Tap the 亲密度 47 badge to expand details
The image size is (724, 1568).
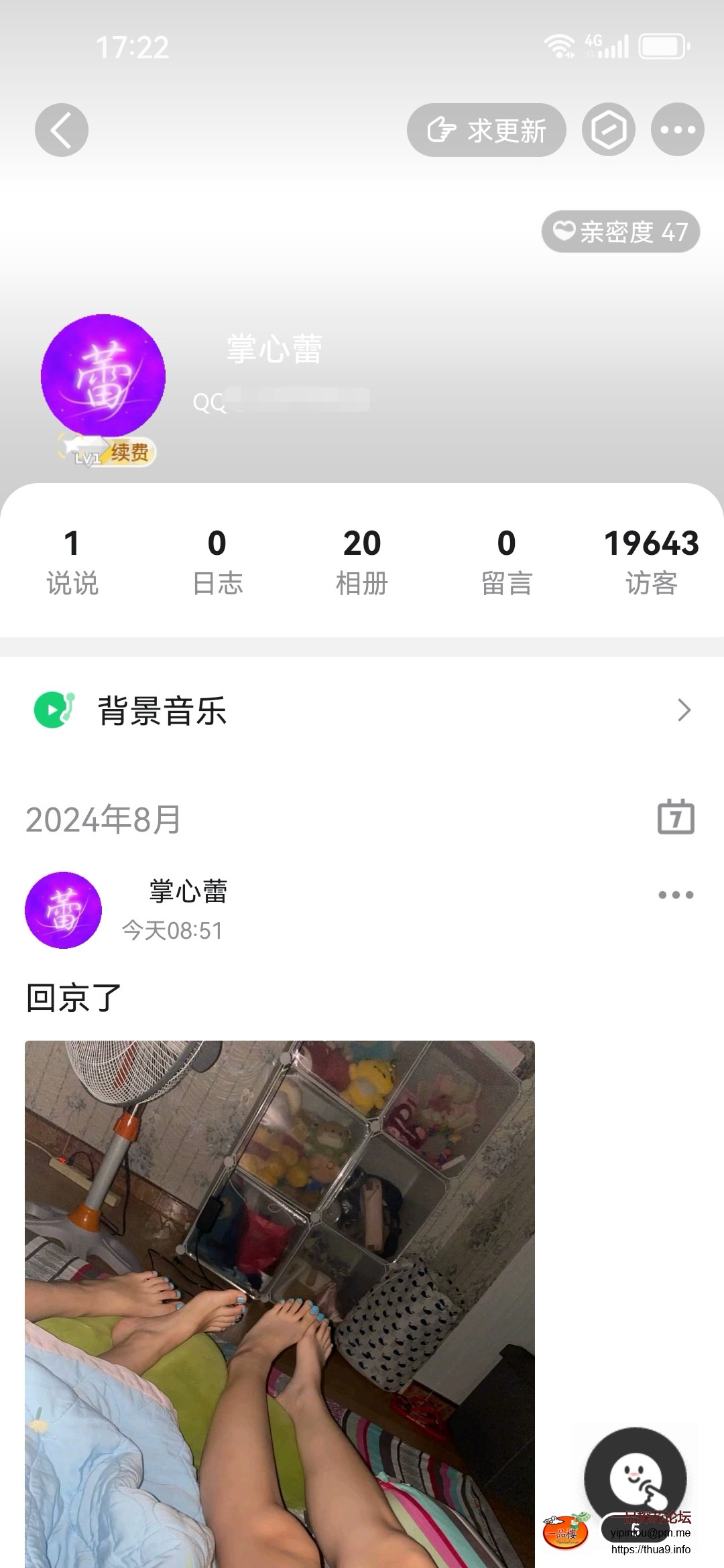(620, 232)
